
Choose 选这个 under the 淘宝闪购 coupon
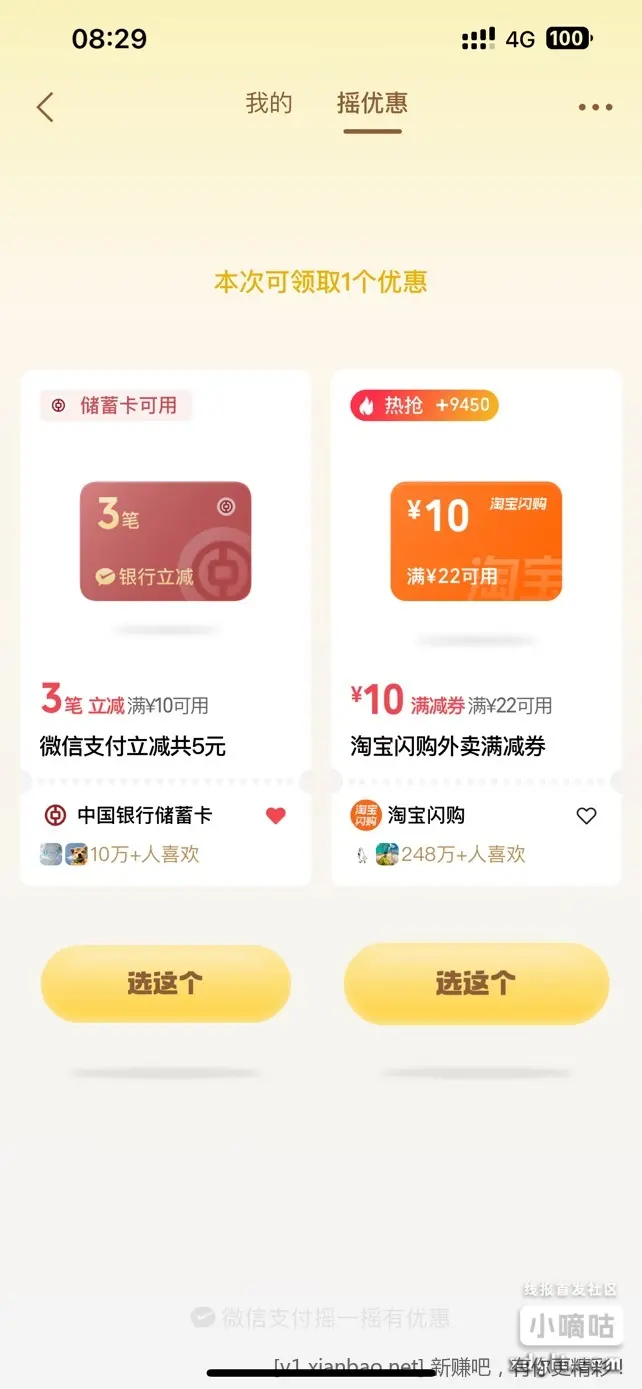[x=476, y=983]
